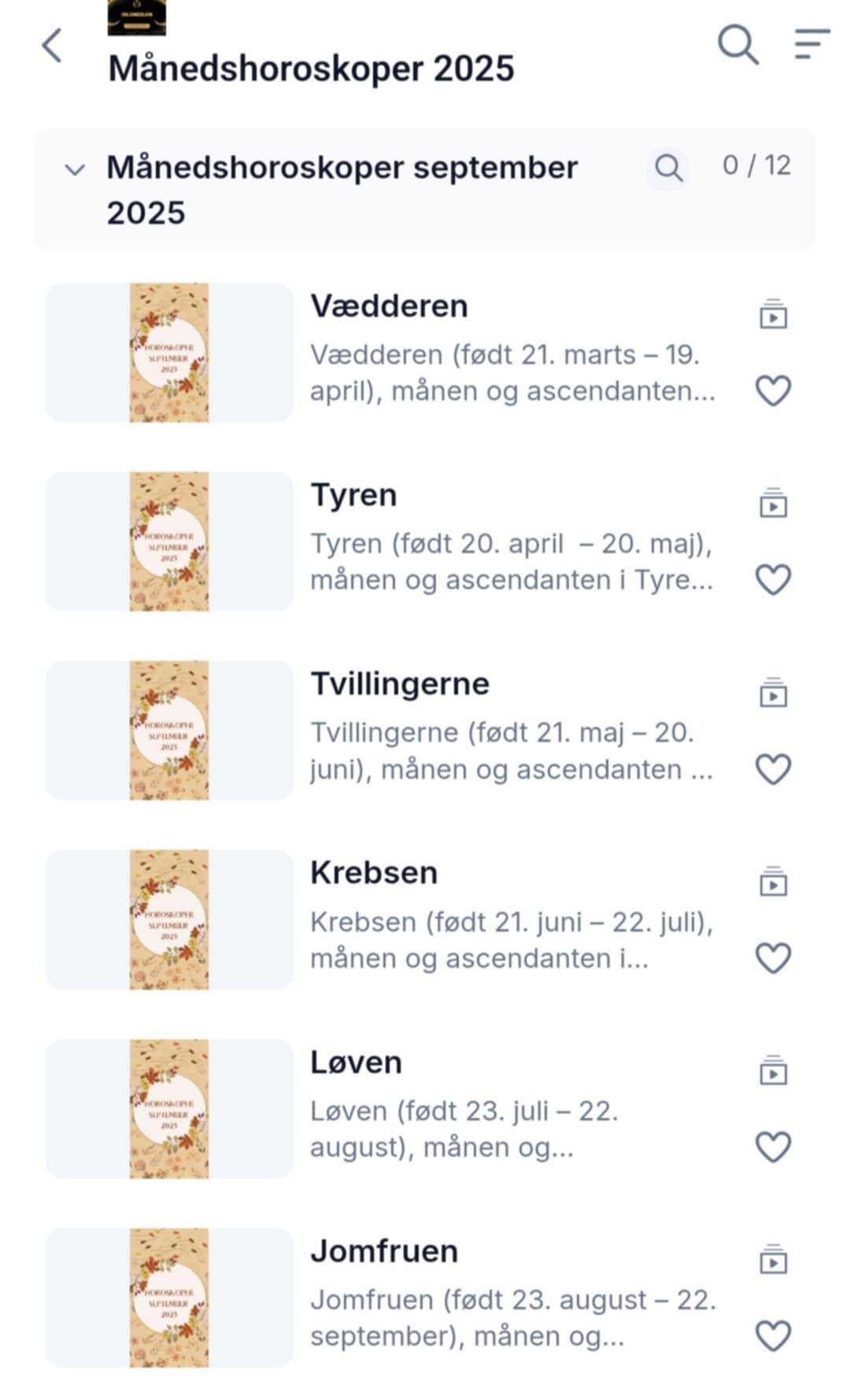This screenshot has width=850, height=1400.
Task: Select the Krebsen thumbnail image
Action: (x=169, y=919)
